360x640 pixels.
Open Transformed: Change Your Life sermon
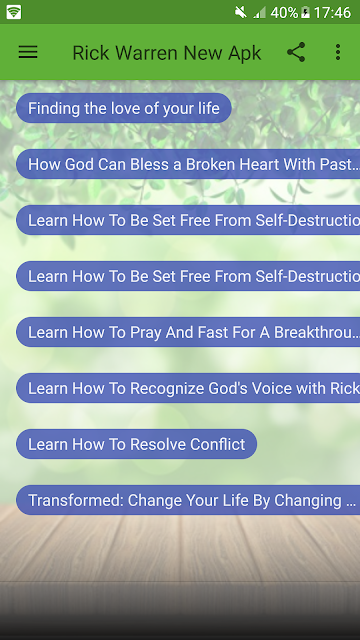(188, 500)
